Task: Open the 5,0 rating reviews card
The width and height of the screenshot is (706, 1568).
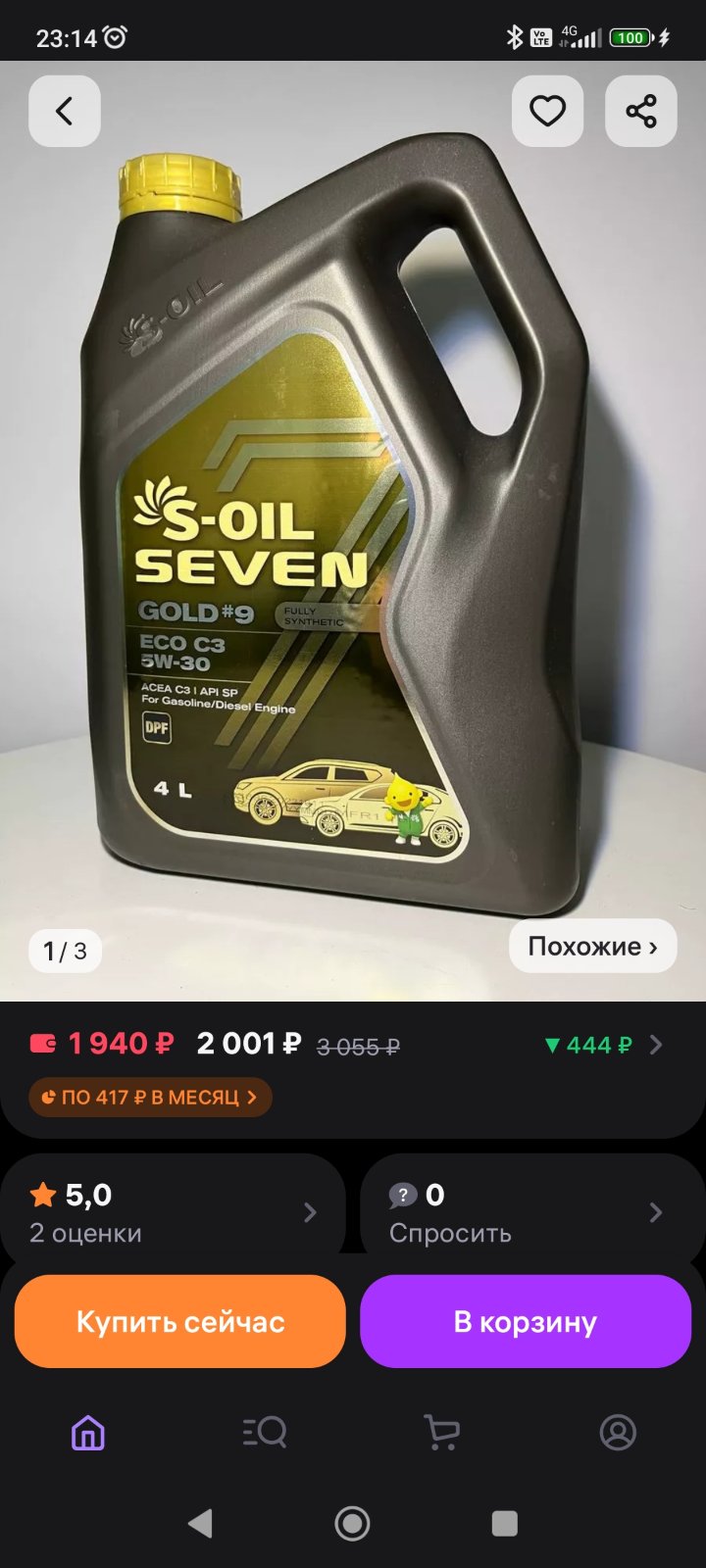Action: [x=174, y=1213]
